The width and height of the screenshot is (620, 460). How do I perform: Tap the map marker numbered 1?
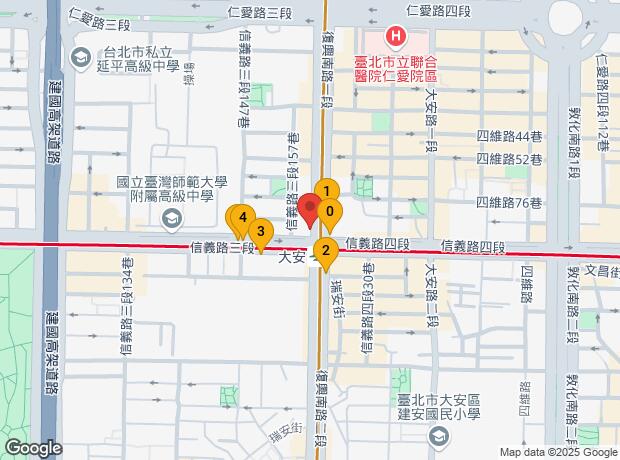(x=326, y=190)
